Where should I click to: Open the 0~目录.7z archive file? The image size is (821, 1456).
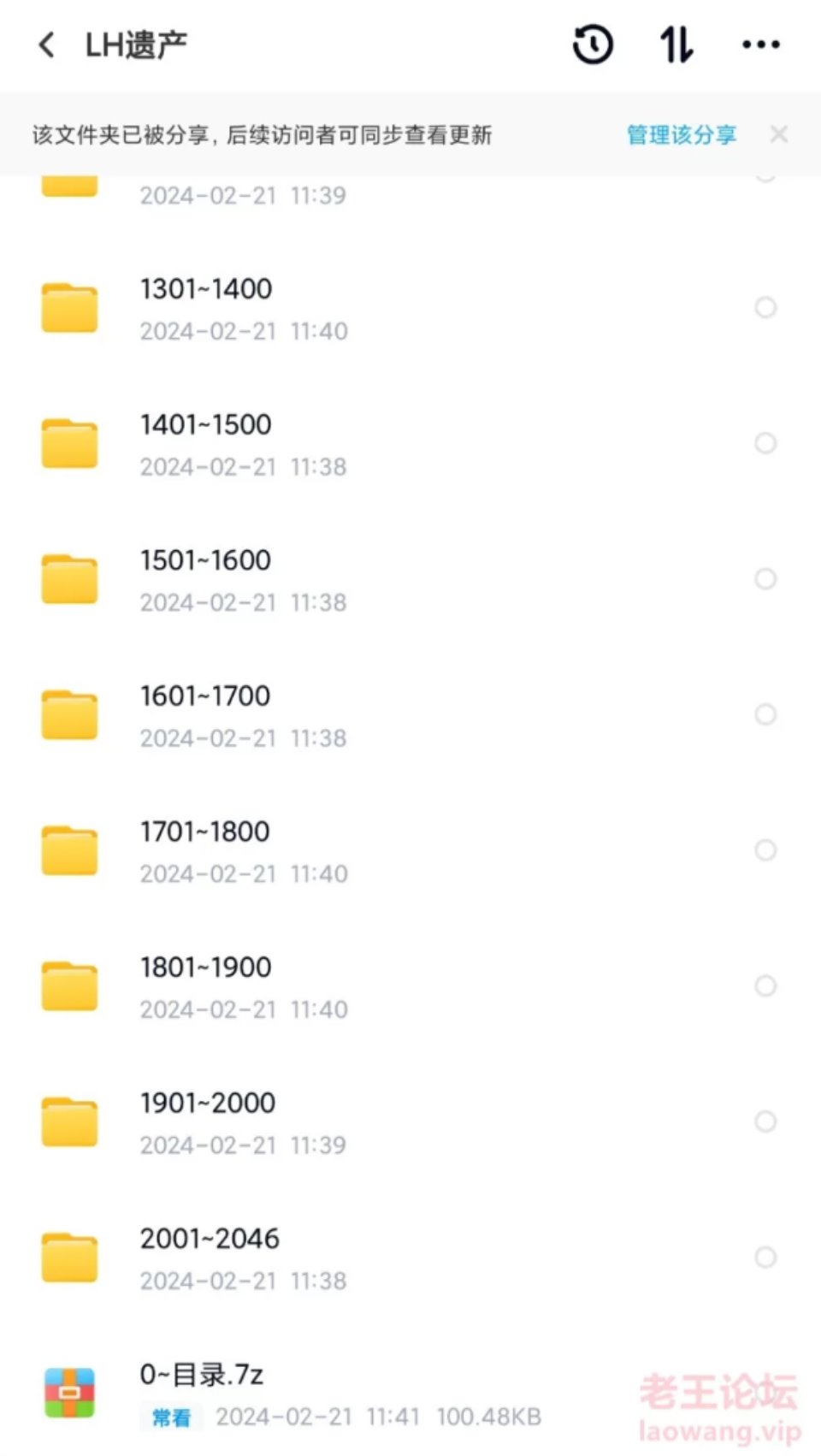click(x=410, y=1393)
